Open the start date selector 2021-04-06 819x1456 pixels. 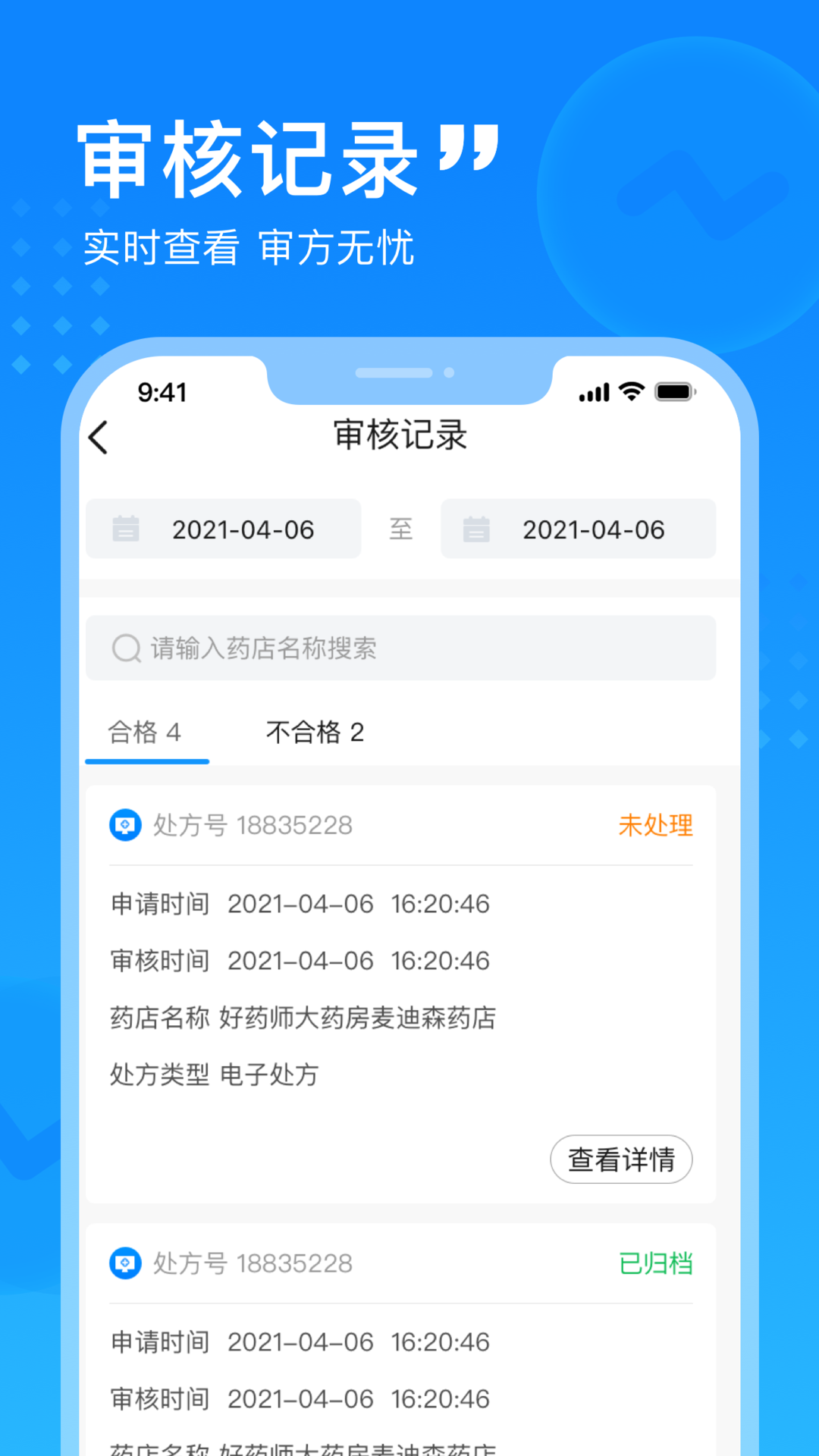pos(243,529)
